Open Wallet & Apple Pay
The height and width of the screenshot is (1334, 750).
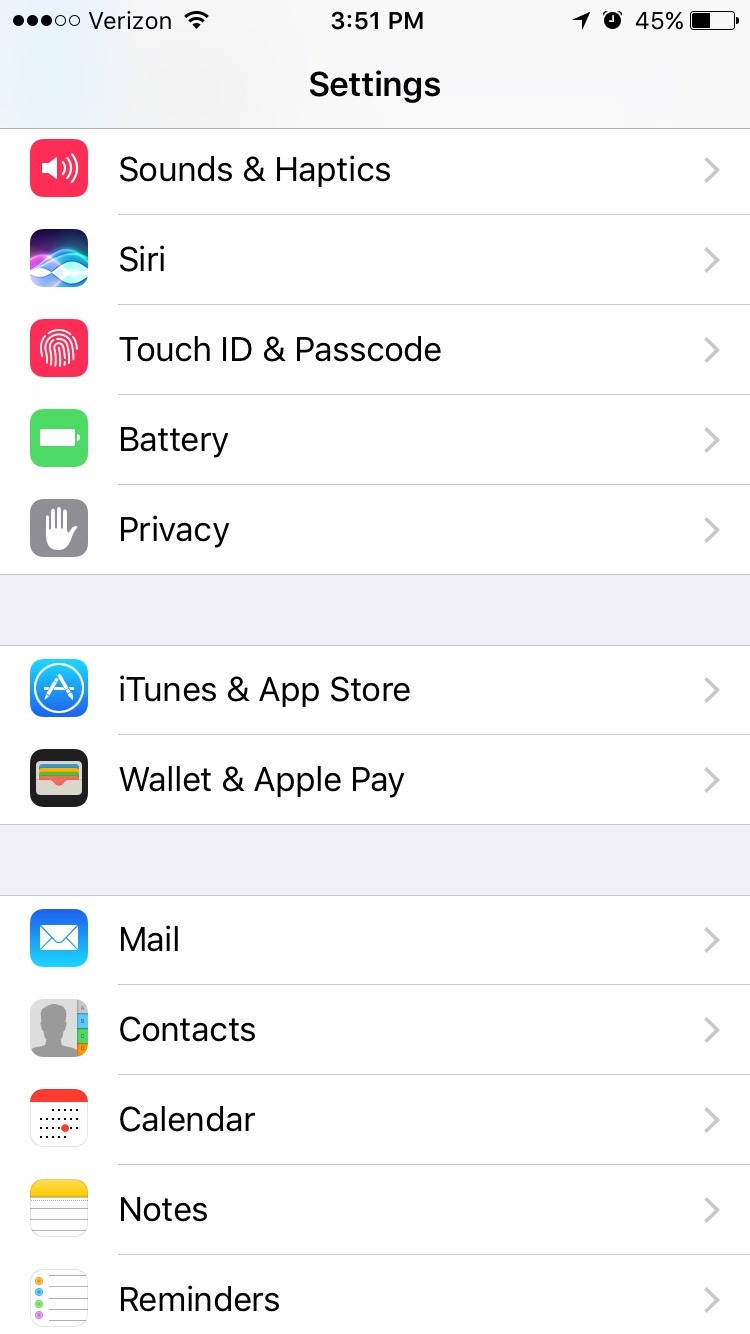pyautogui.click(x=375, y=780)
